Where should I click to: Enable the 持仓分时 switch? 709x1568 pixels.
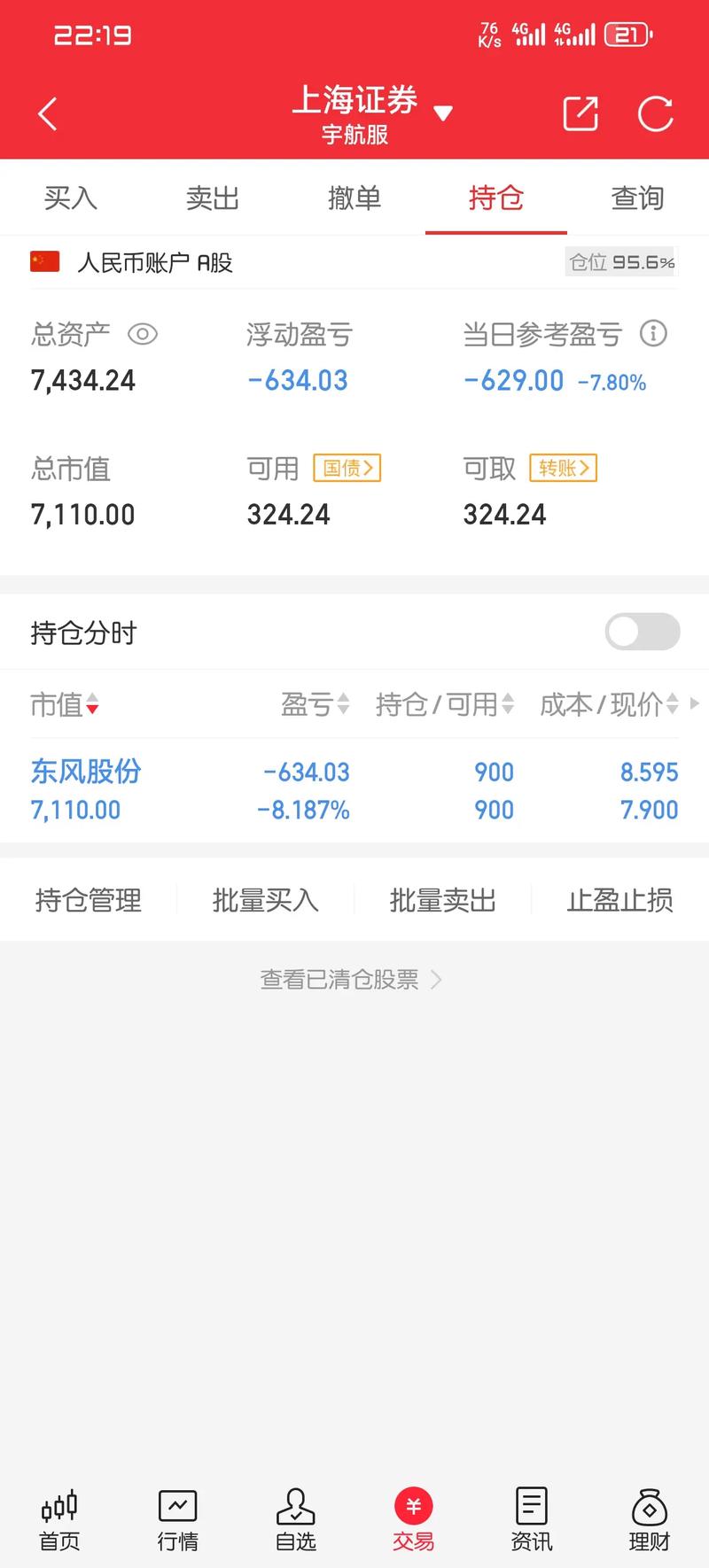pos(641,632)
